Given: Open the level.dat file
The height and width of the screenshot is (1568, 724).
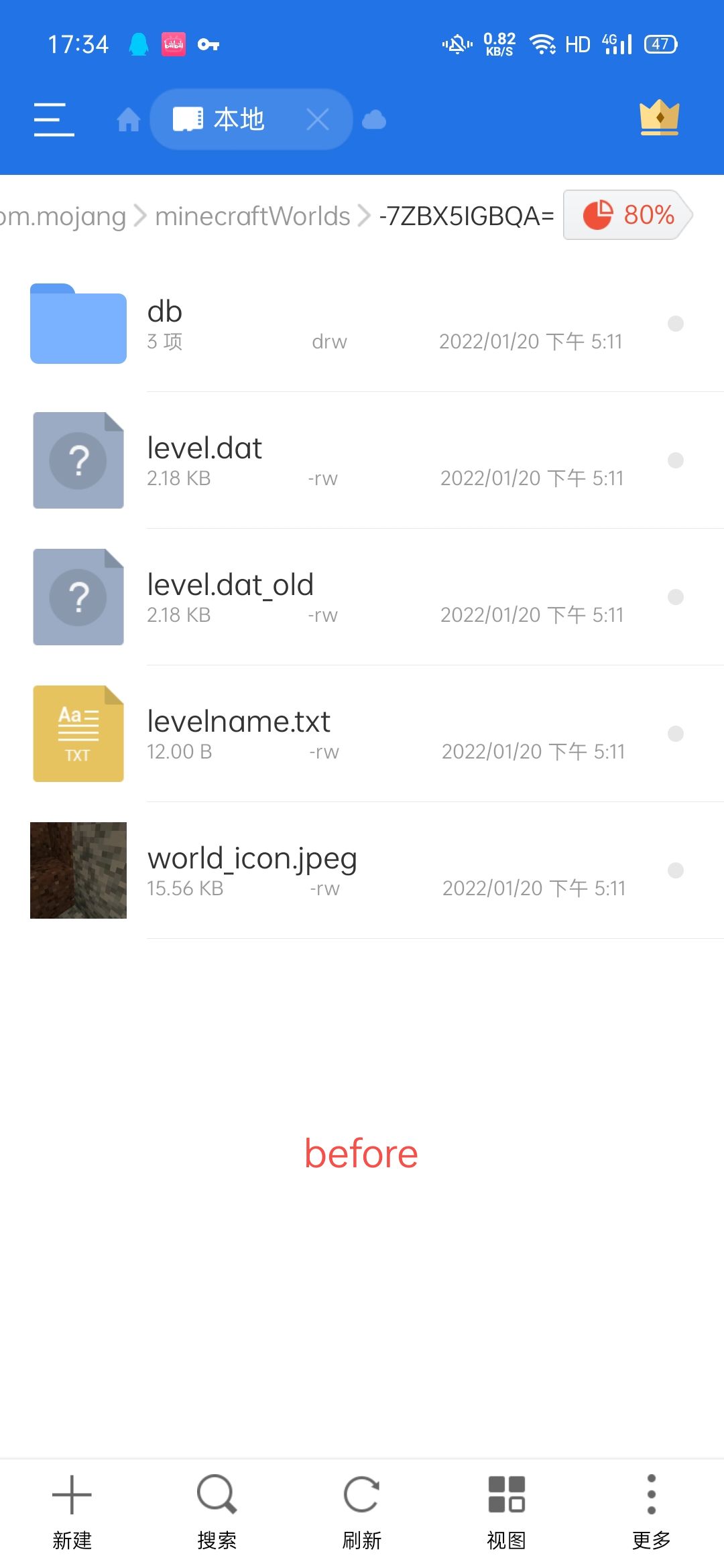Looking at the screenshot, I should (x=204, y=449).
